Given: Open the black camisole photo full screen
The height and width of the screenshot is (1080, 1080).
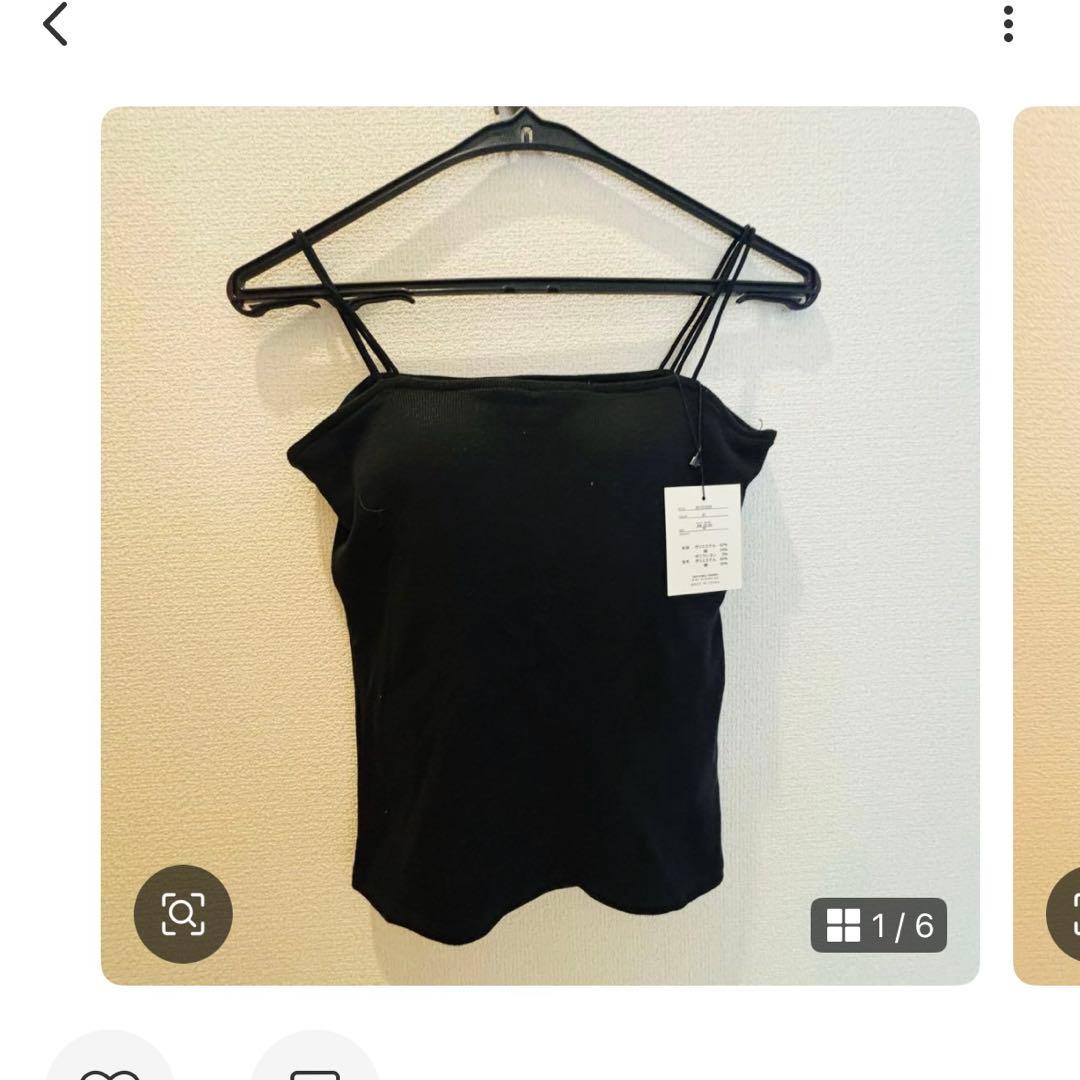Looking at the screenshot, I should (540, 600).
